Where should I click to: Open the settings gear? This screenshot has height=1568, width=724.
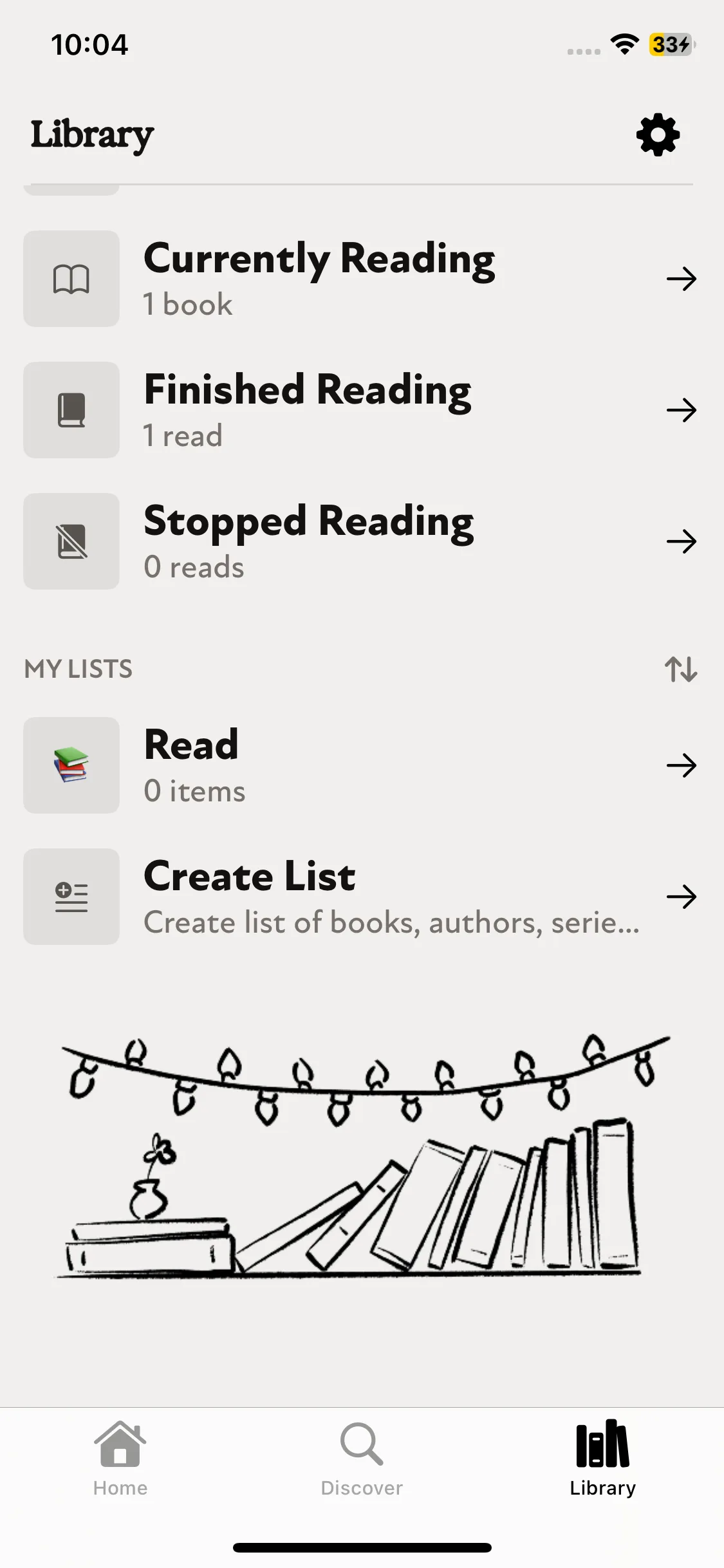click(x=658, y=135)
